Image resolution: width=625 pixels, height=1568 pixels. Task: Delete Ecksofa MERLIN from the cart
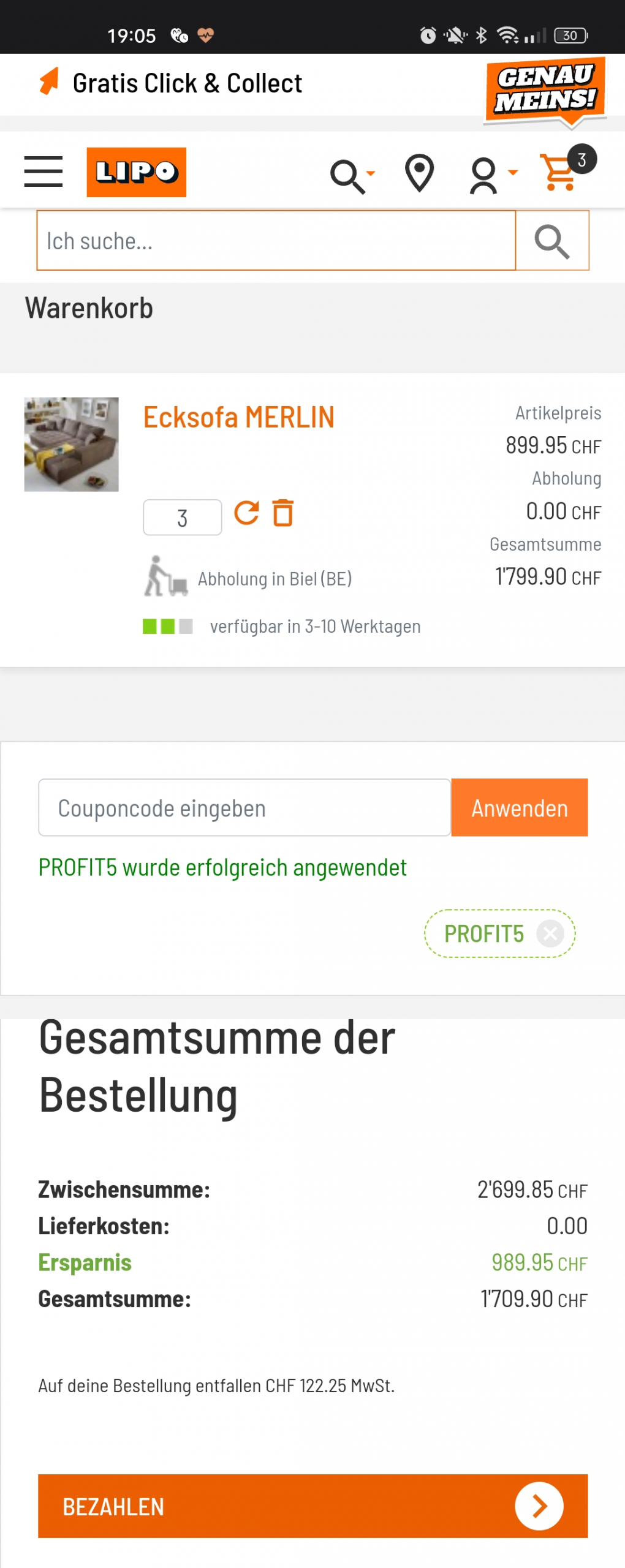point(283,513)
